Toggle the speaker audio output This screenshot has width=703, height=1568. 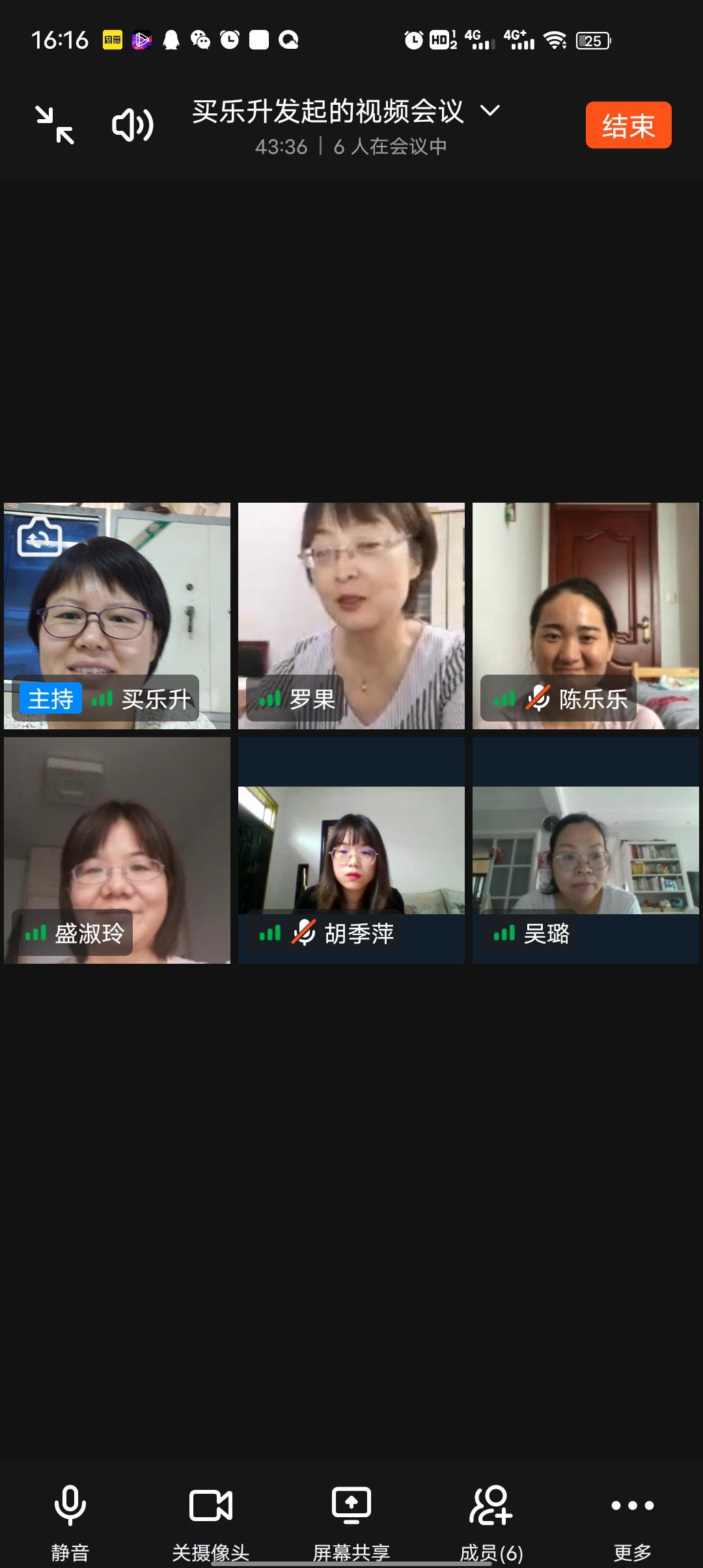pyautogui.click(x=132, y=124)
